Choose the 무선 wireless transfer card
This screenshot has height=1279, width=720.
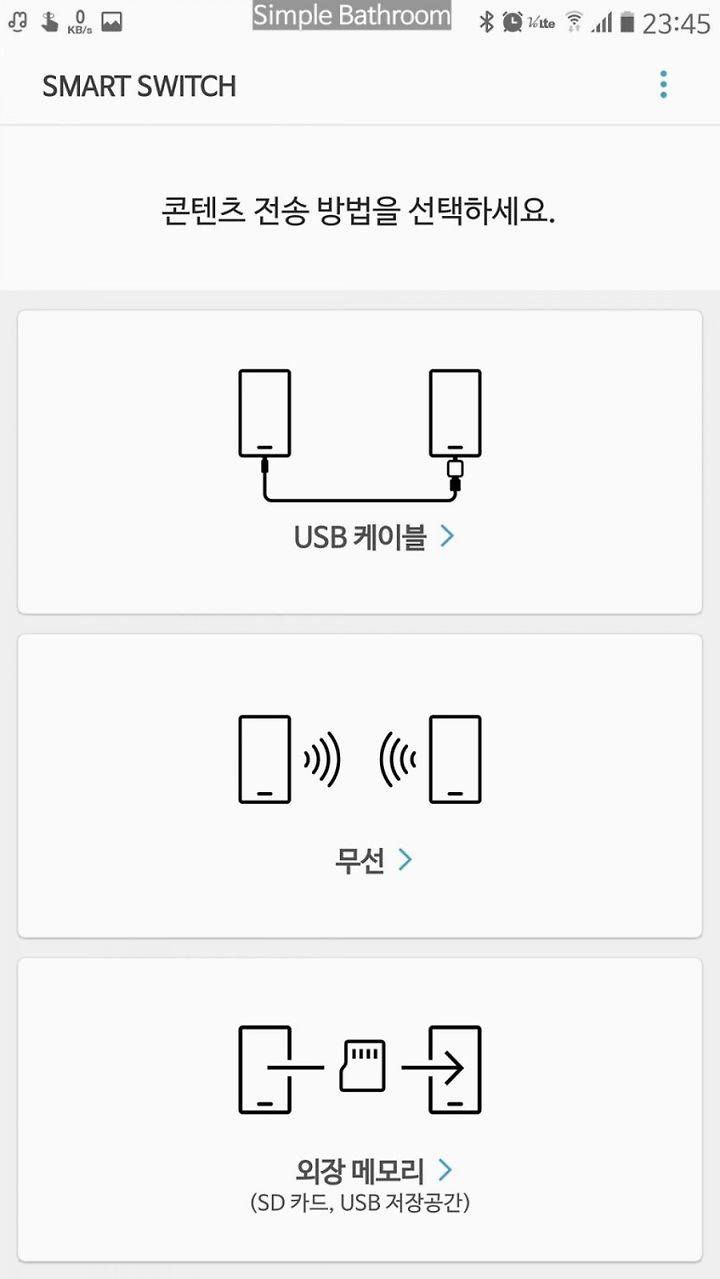[360, 786]
